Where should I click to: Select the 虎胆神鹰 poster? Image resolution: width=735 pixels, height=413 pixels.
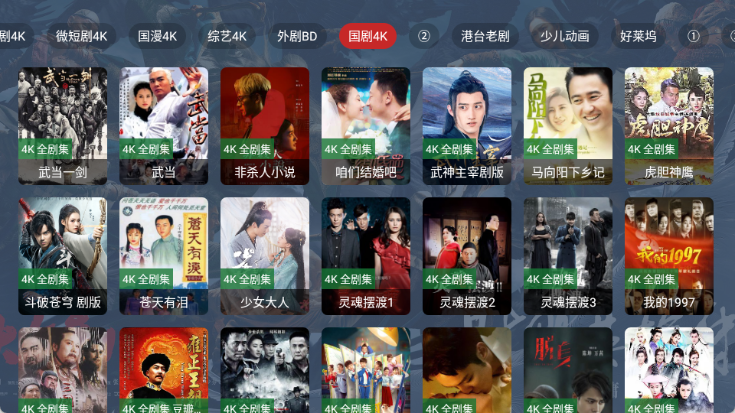668,120
